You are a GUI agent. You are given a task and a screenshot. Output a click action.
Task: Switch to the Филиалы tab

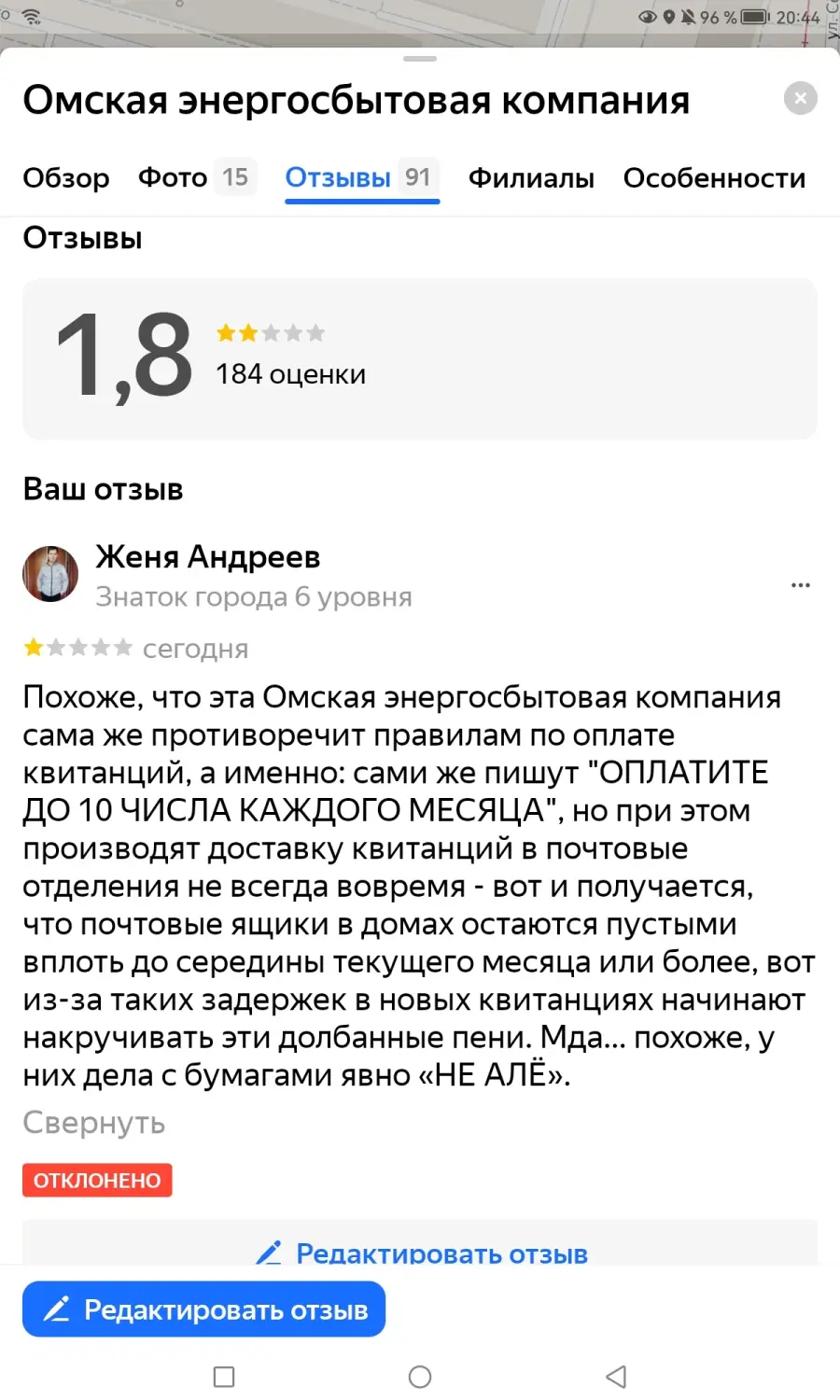pyautogui.click(x=531, y=177)
